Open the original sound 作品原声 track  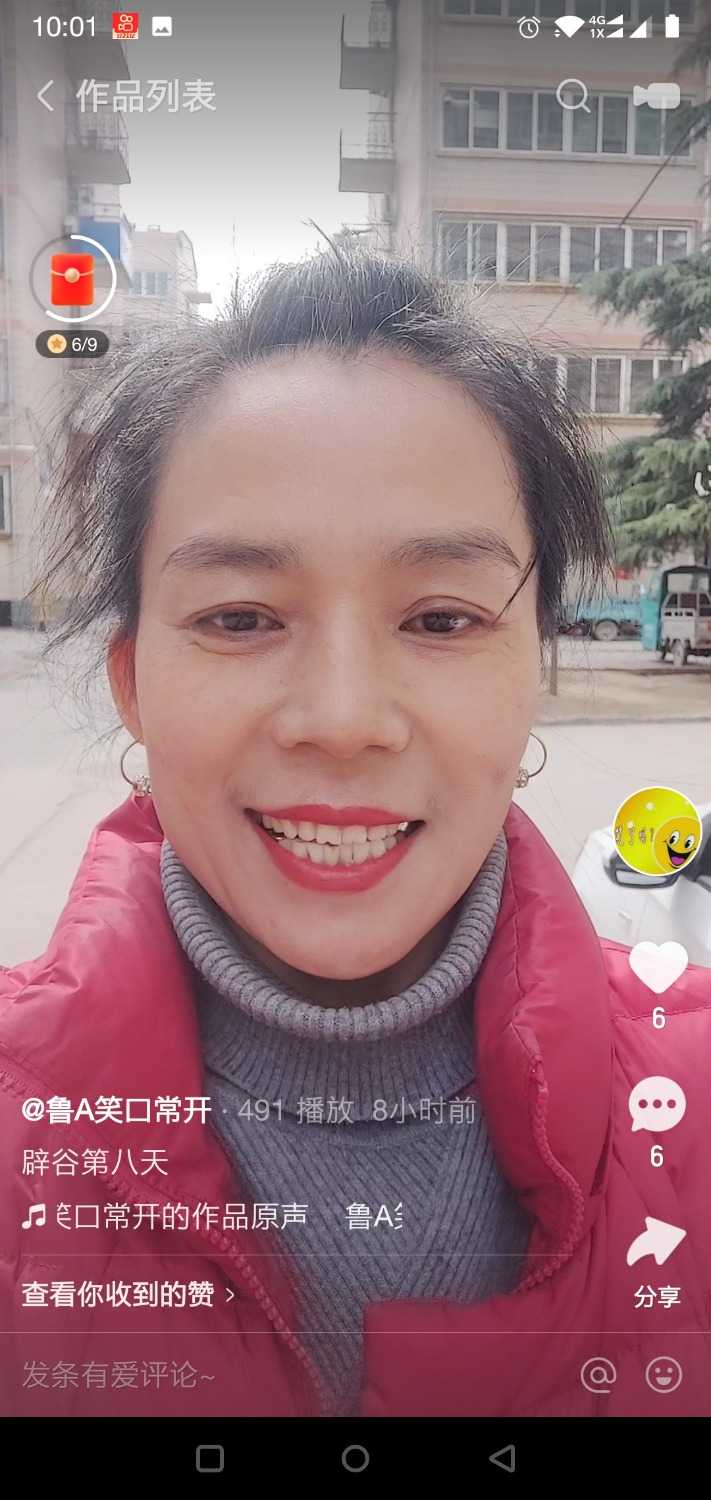tap(220, 1216)
